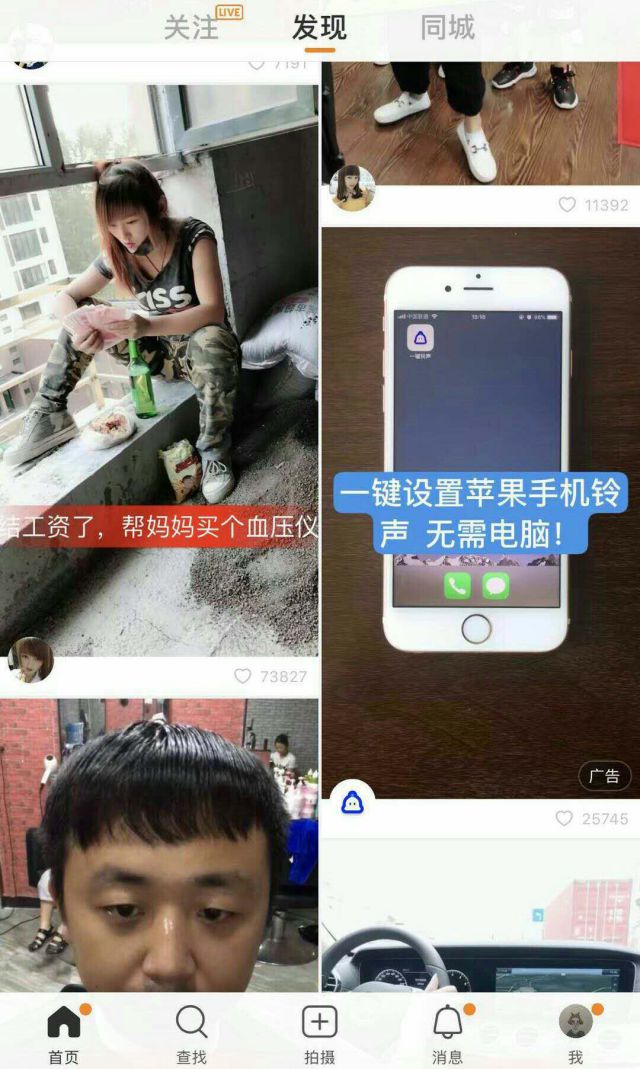Screen dimensions: 640x1069
Task: Like the video with 11392 likes
Action: coord(567,205)
